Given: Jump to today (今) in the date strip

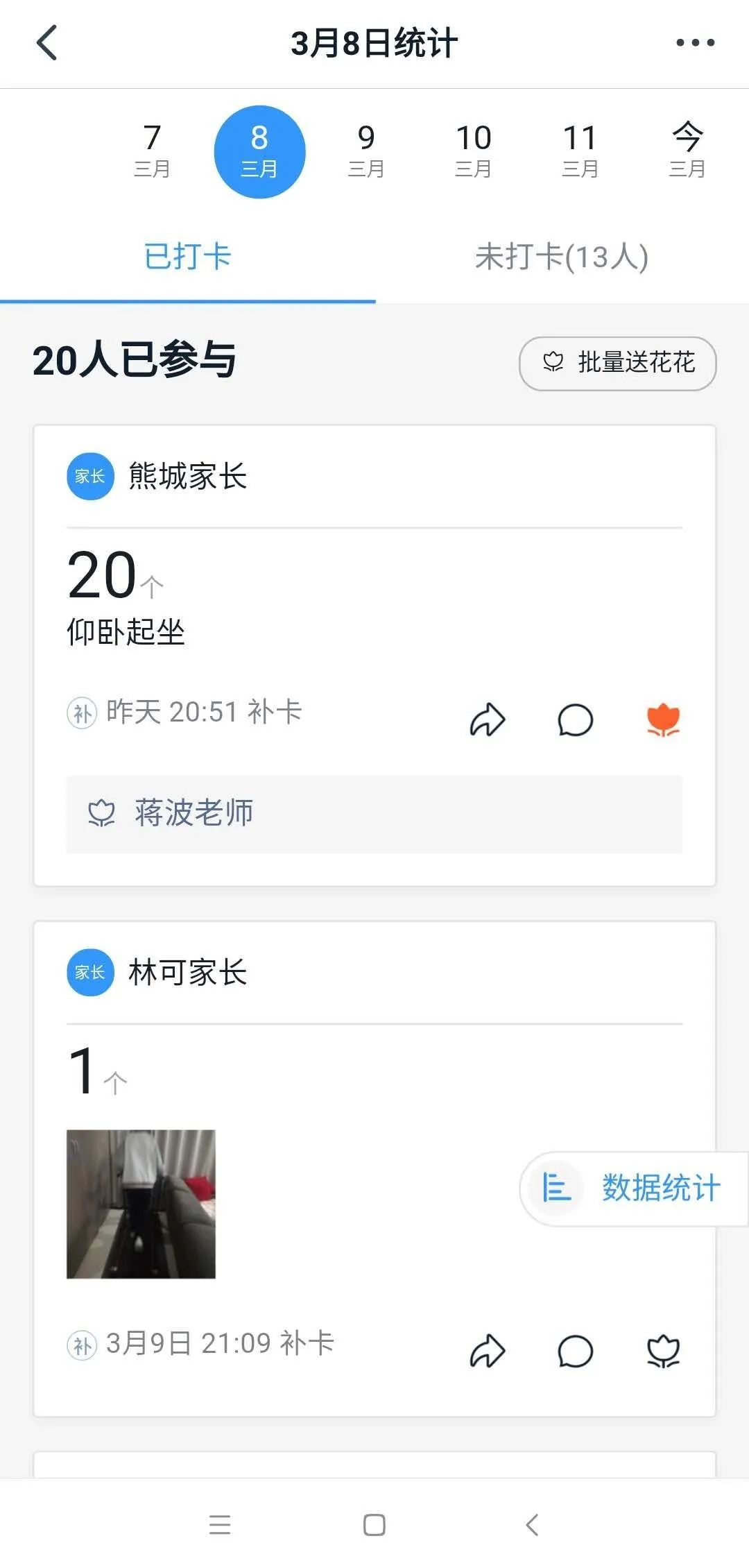Looking at the screenshot, I should click(x=687, y=151).
